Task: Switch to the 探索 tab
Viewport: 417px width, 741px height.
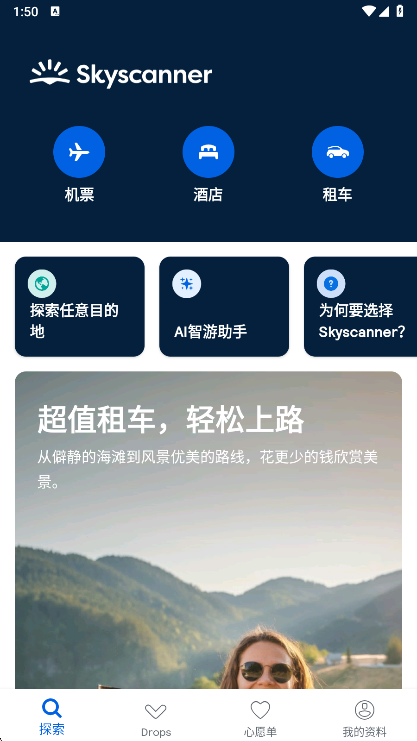Action: pyautogui.click(x=52, y=717)
